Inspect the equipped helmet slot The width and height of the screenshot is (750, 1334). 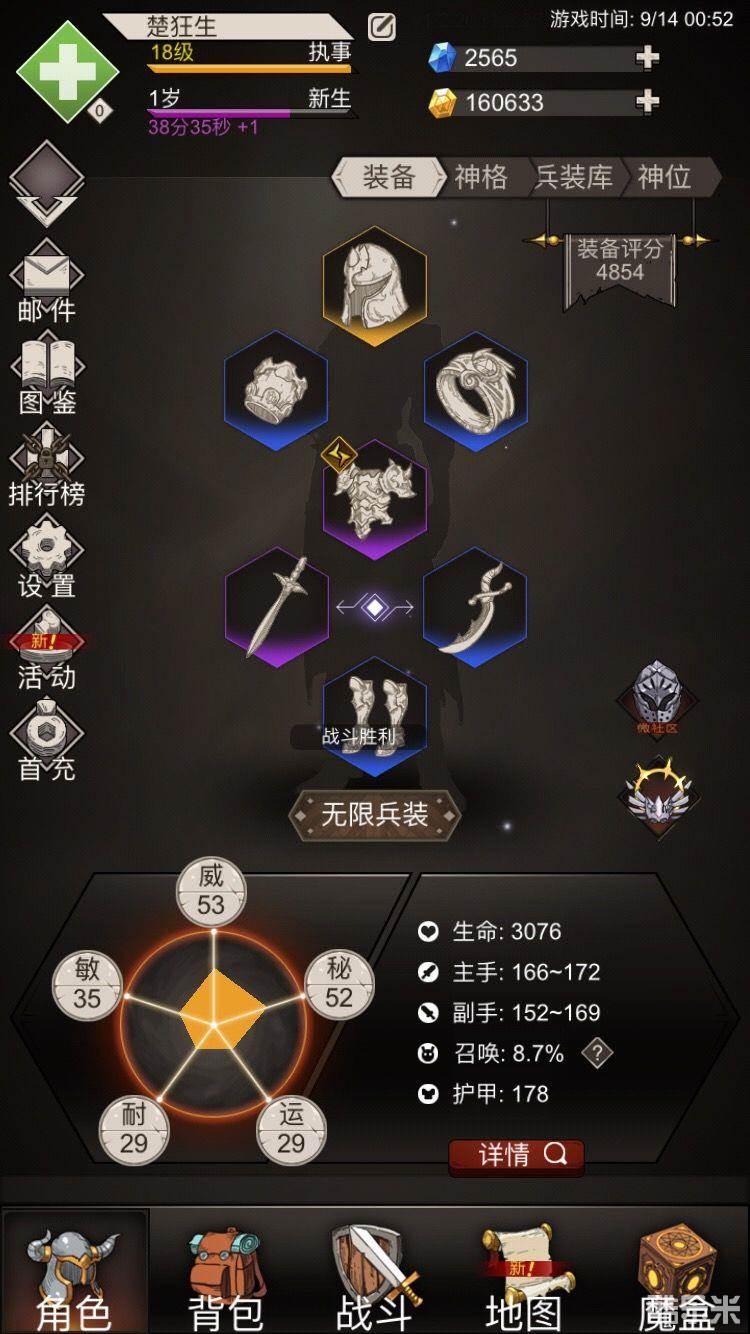click(x=375, y=285)
